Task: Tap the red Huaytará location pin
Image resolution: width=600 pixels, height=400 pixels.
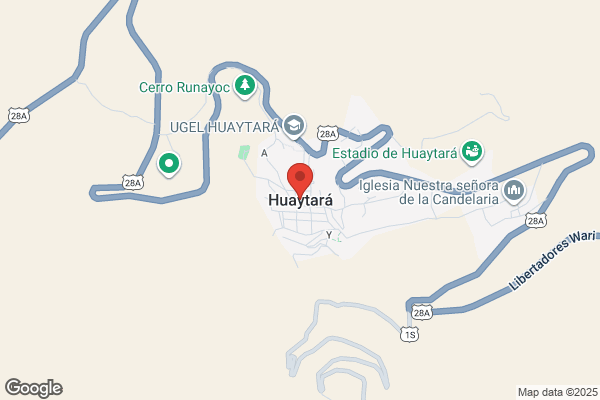Action: click(300, 181)
